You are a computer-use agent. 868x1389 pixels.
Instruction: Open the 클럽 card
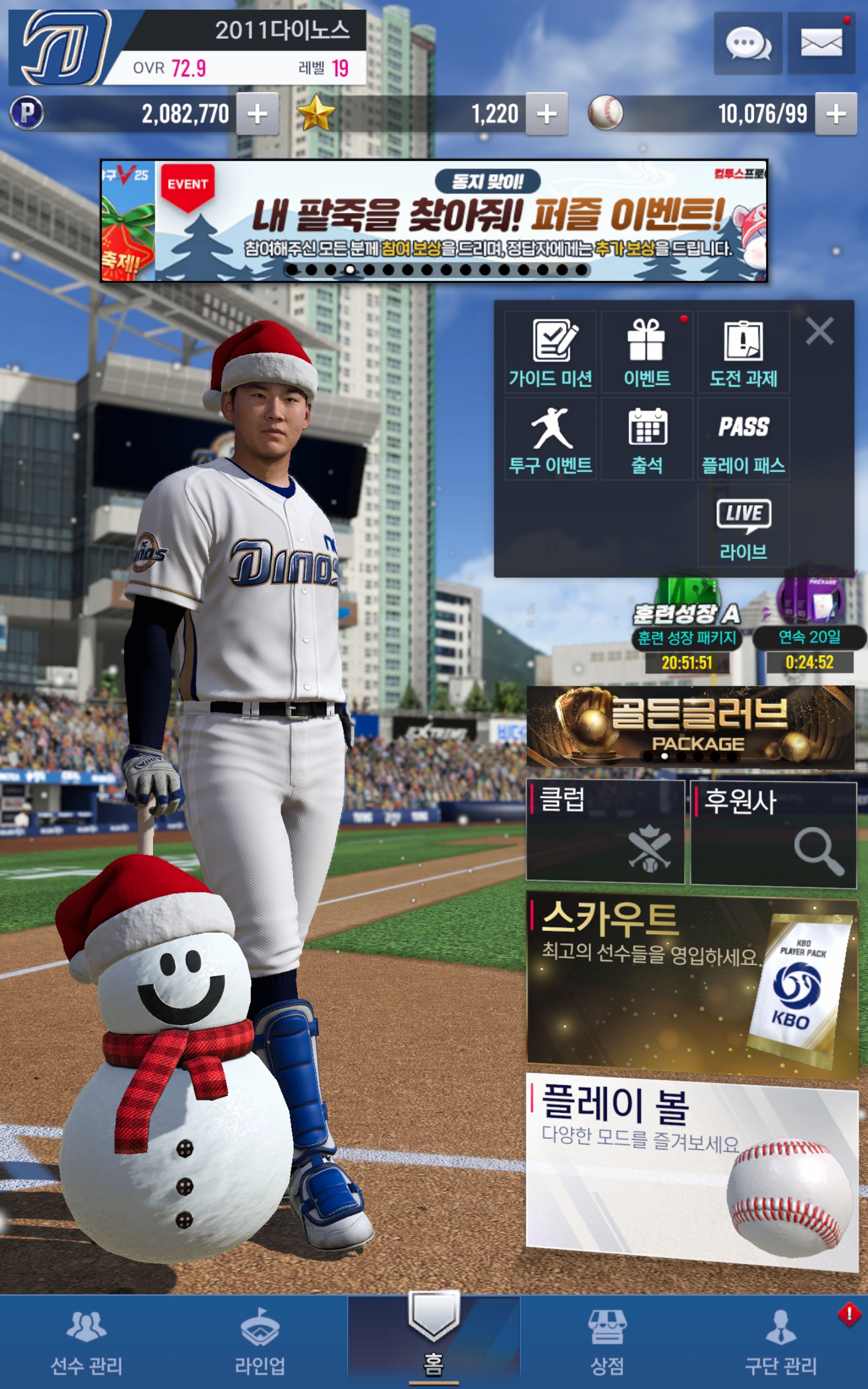point(605,831)
